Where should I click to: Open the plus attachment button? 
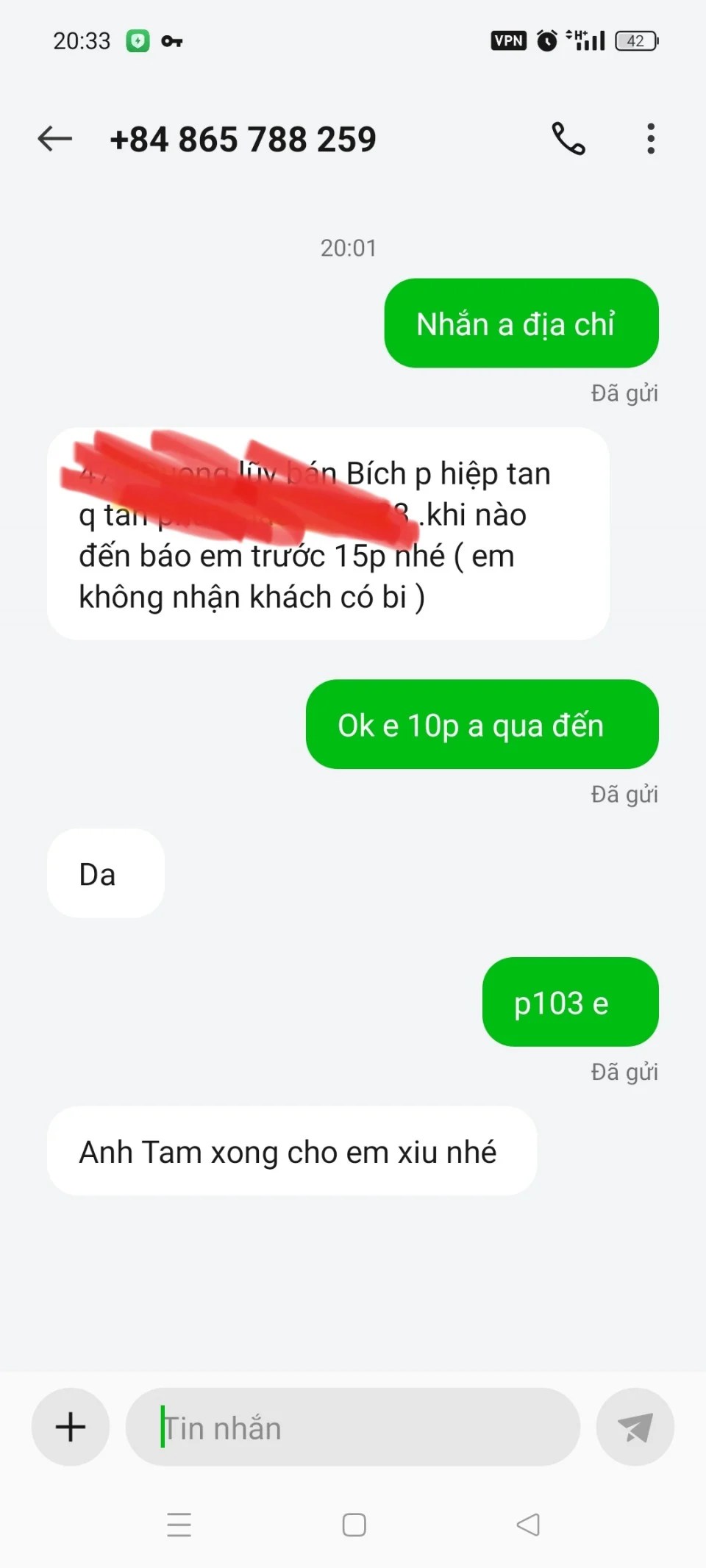(x=71, y=1427)
